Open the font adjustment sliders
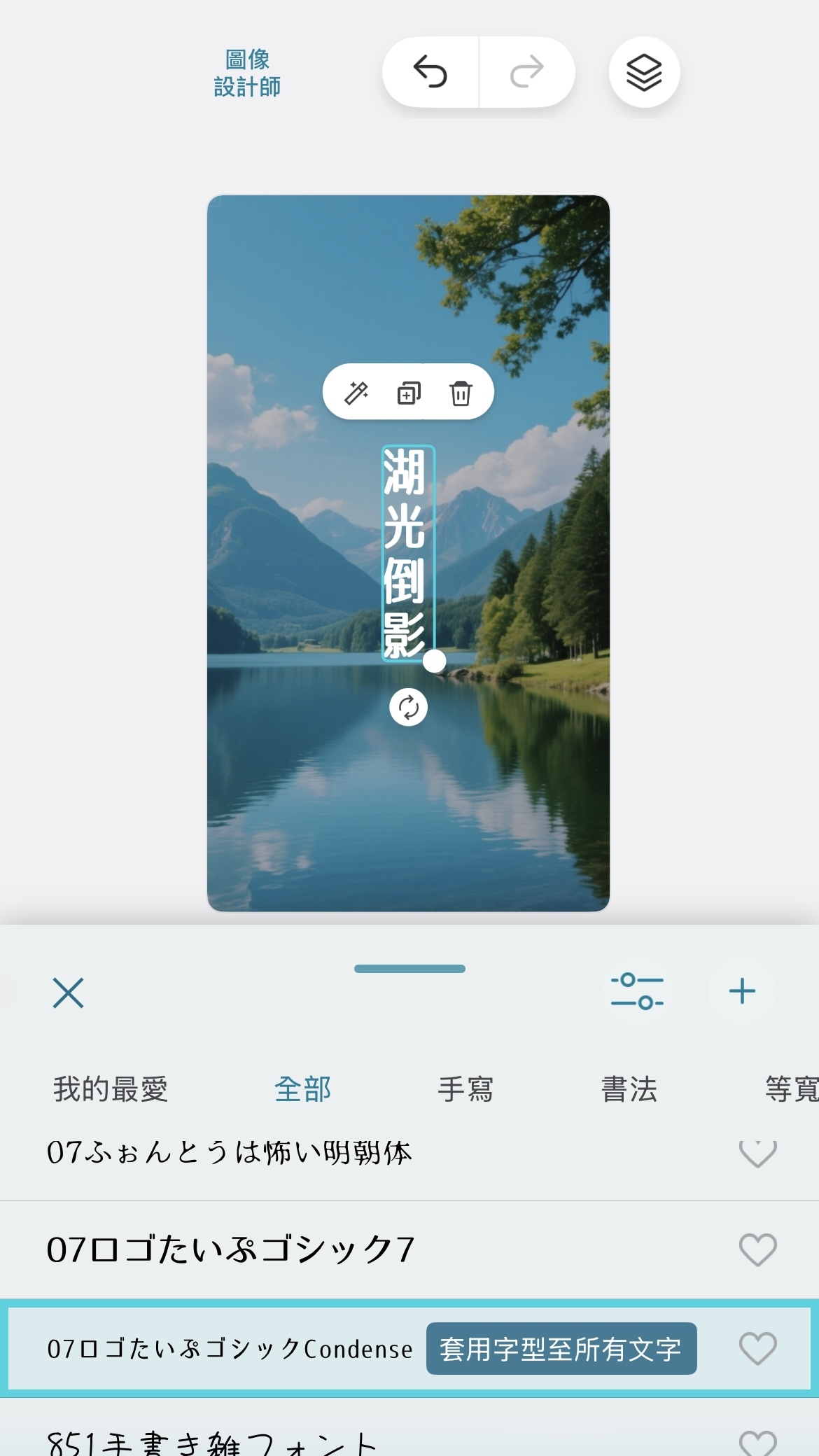Image resolution: width=819 pixels, height=1456 pixels. click(637, 991)
